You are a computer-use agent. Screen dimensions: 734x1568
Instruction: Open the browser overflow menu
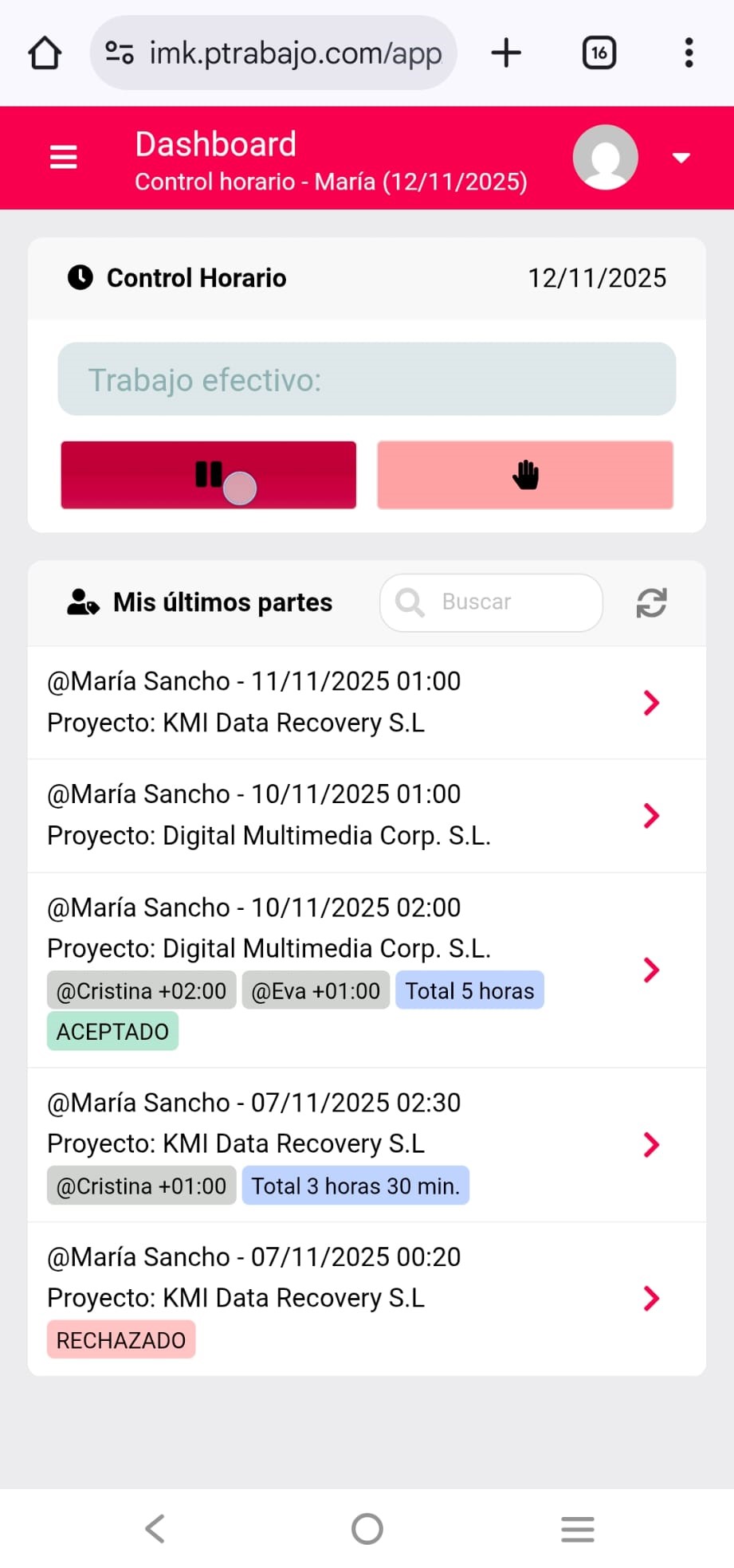click(x=689, y=53)
